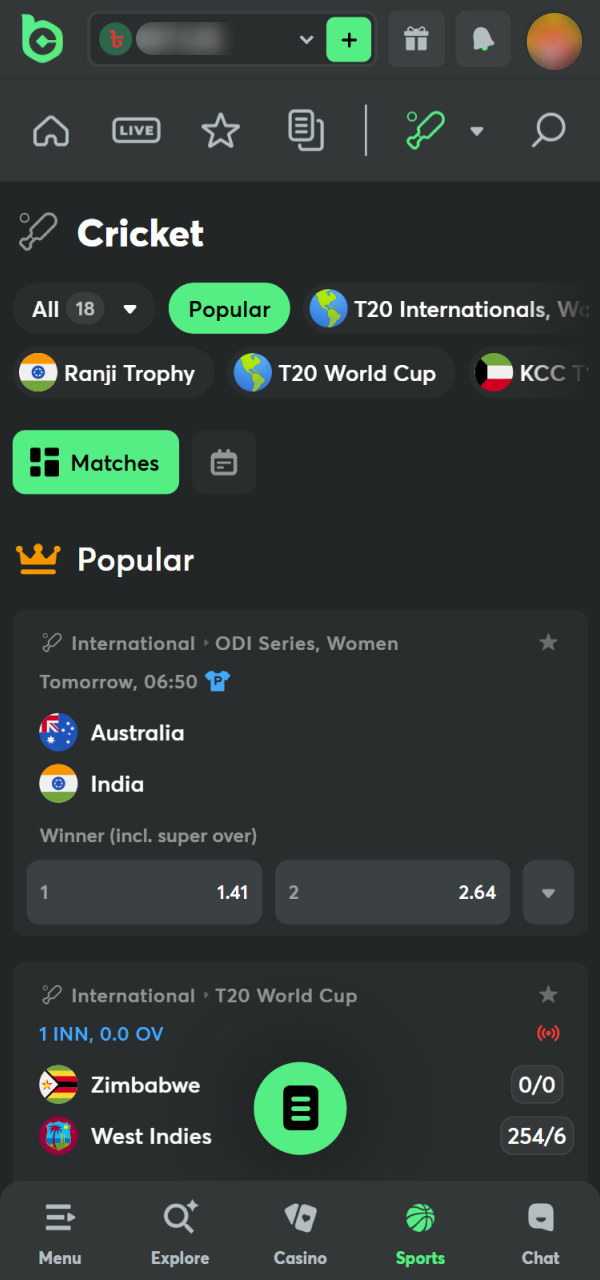Filter by T20 World Cup chip

335,374
